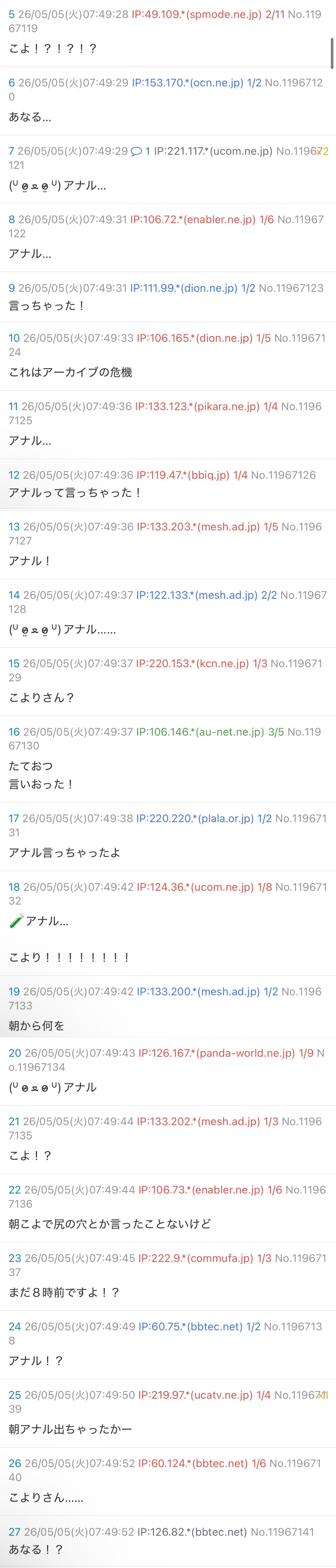Viewport: 336px width, 1568px height.
Task: Select IP:106.72.*(enabler.ne.jp) on post 8
Action: 192,219
